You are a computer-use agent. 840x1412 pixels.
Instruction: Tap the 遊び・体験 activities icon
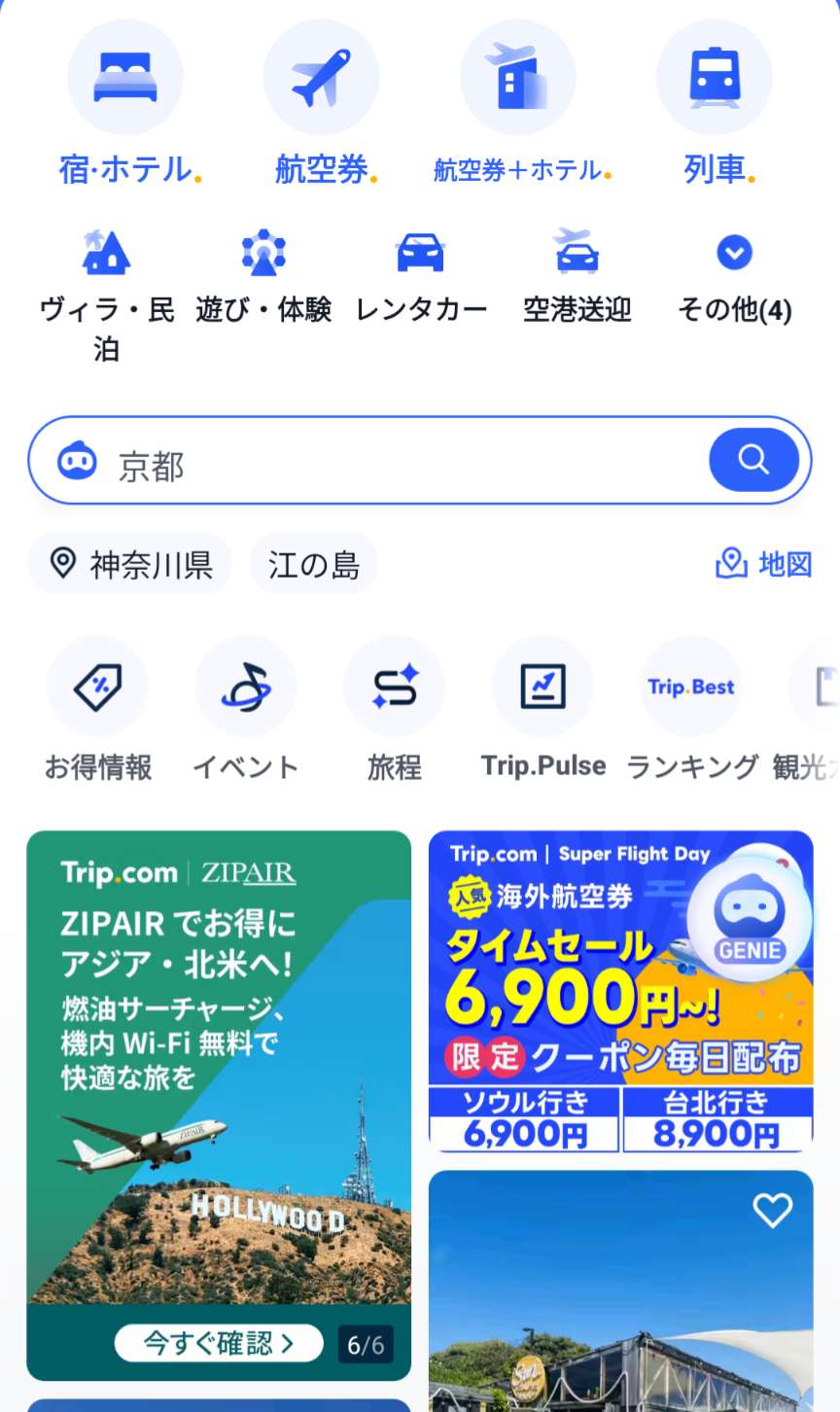coord(262,251)
